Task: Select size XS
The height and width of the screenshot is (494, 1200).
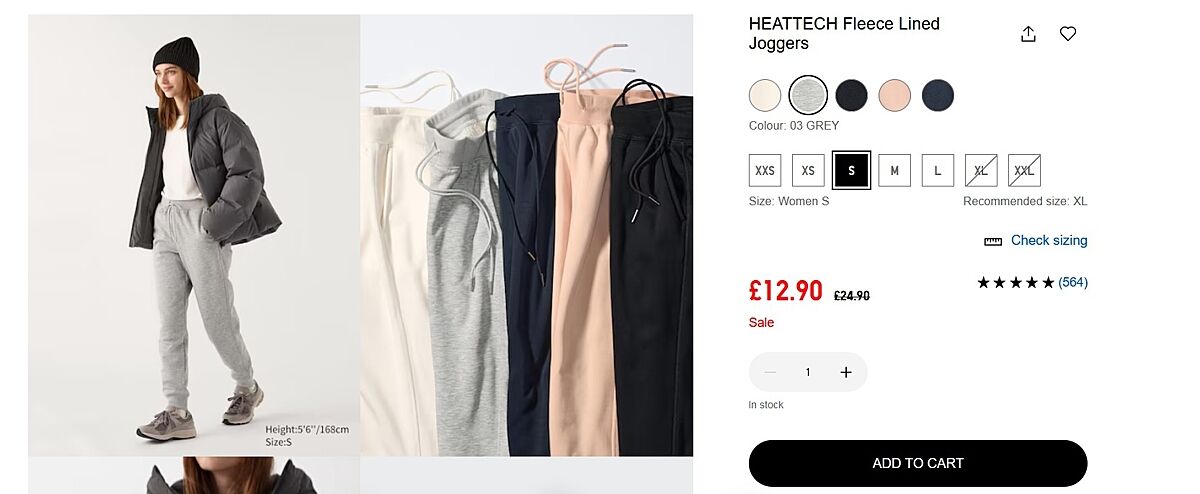Action: tap(808, 170)
